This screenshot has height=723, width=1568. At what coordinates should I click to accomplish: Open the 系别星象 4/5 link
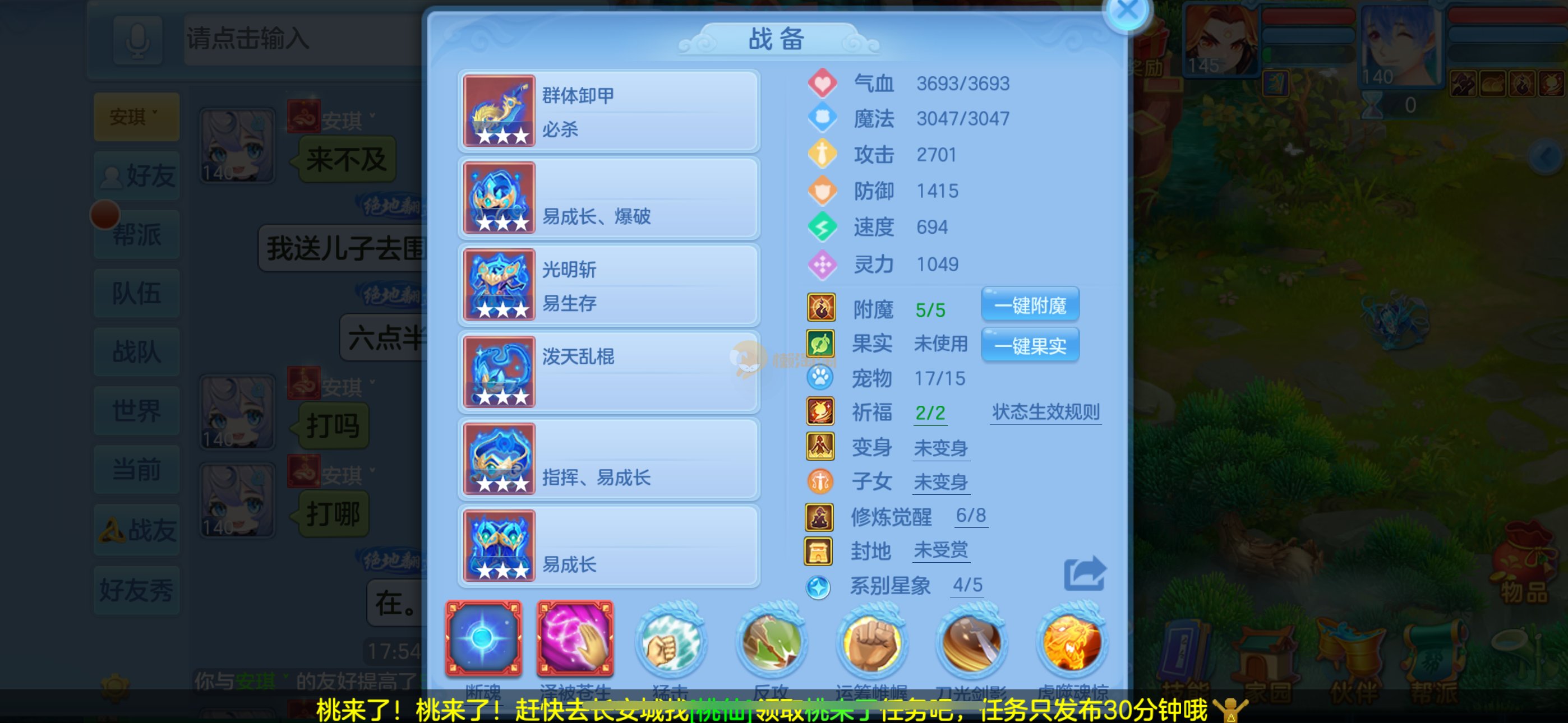click(x=967, y=586)
